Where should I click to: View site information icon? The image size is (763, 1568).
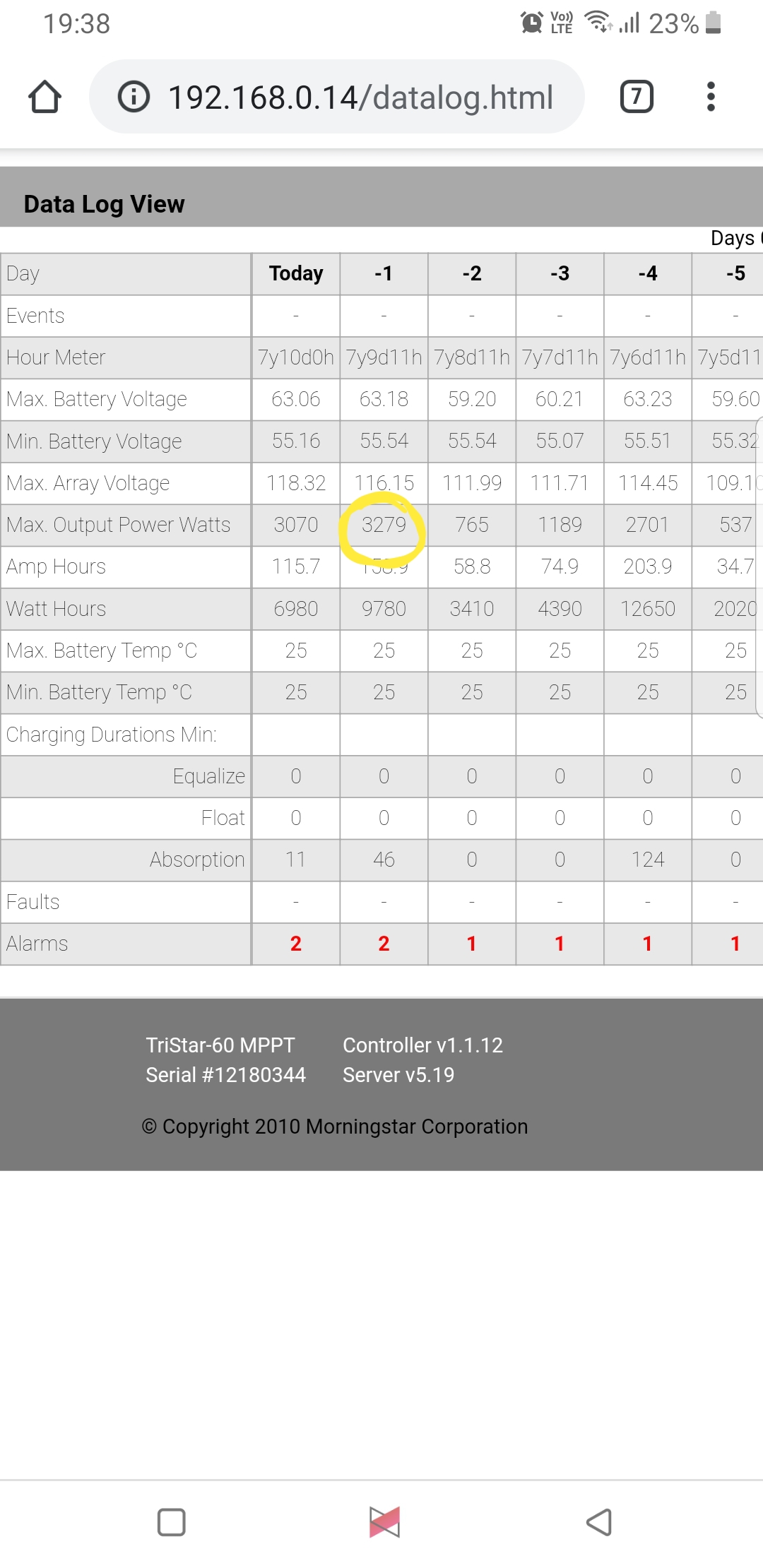point(134,97)
